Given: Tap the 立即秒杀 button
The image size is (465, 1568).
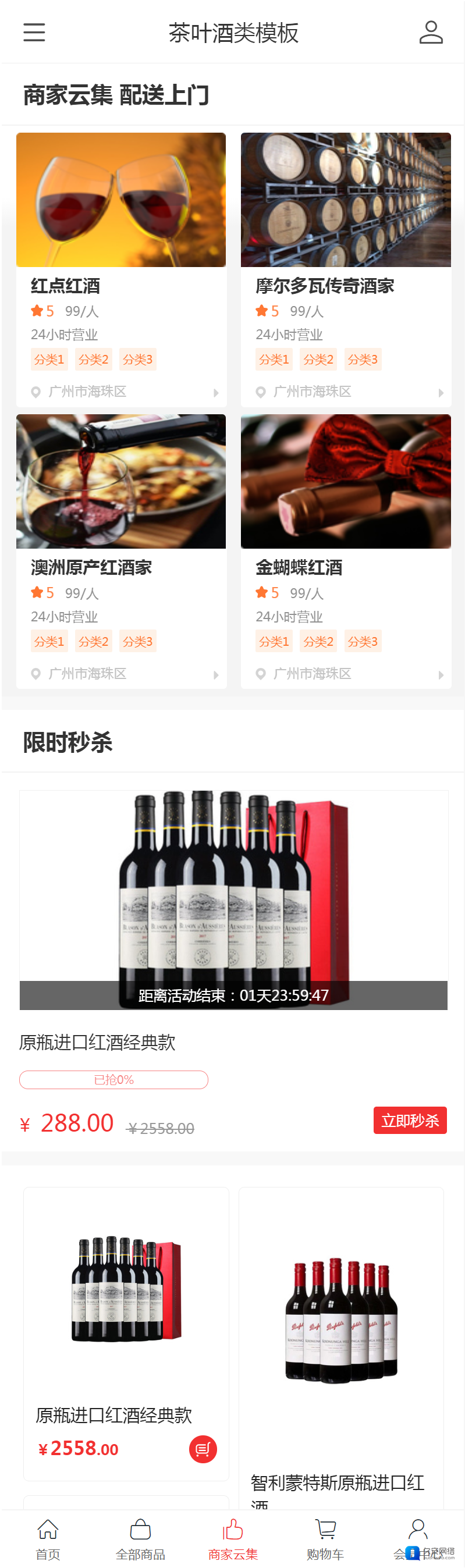Looking at the screenshot, I should coord(410,1120).
